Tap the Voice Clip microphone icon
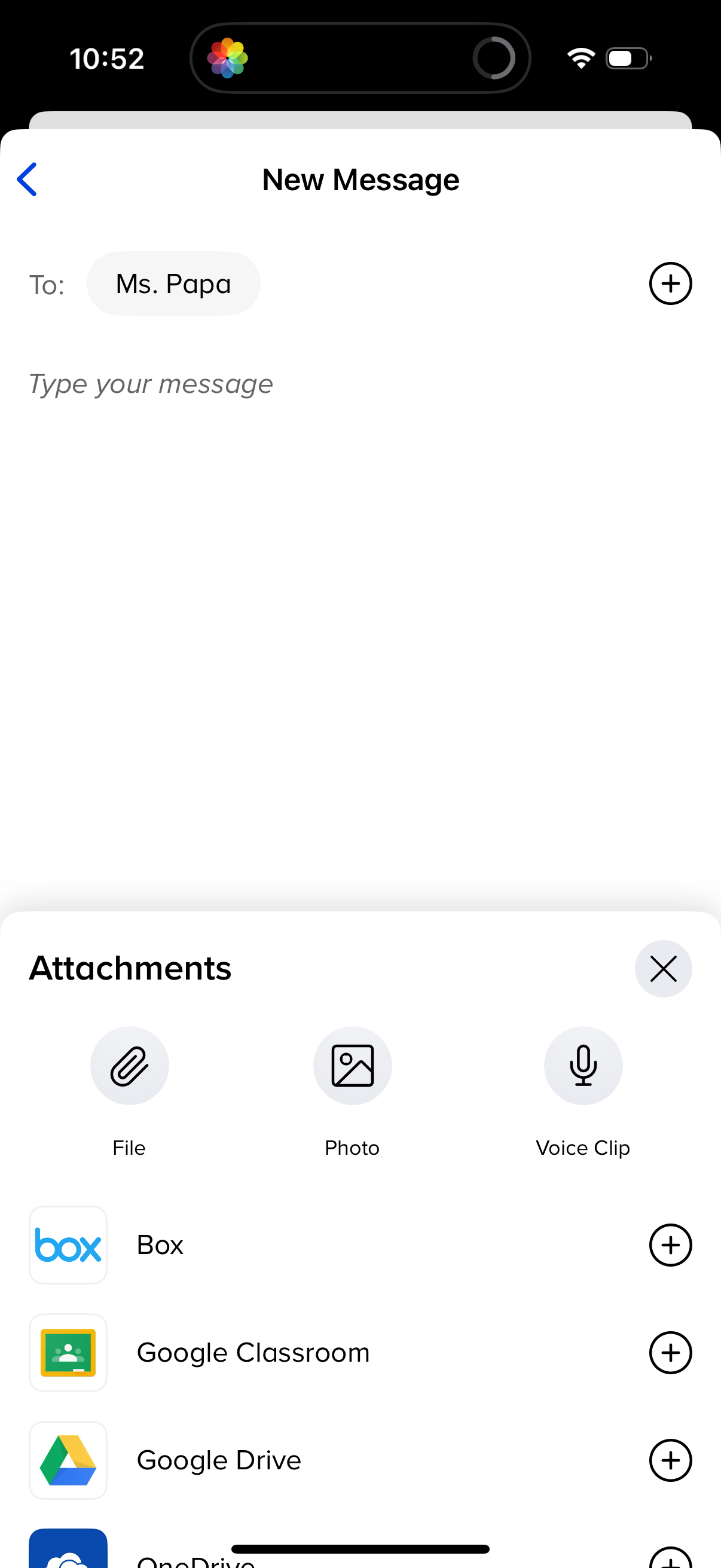The width and height of the screenshot is (721, 1568). point(582,1065)
